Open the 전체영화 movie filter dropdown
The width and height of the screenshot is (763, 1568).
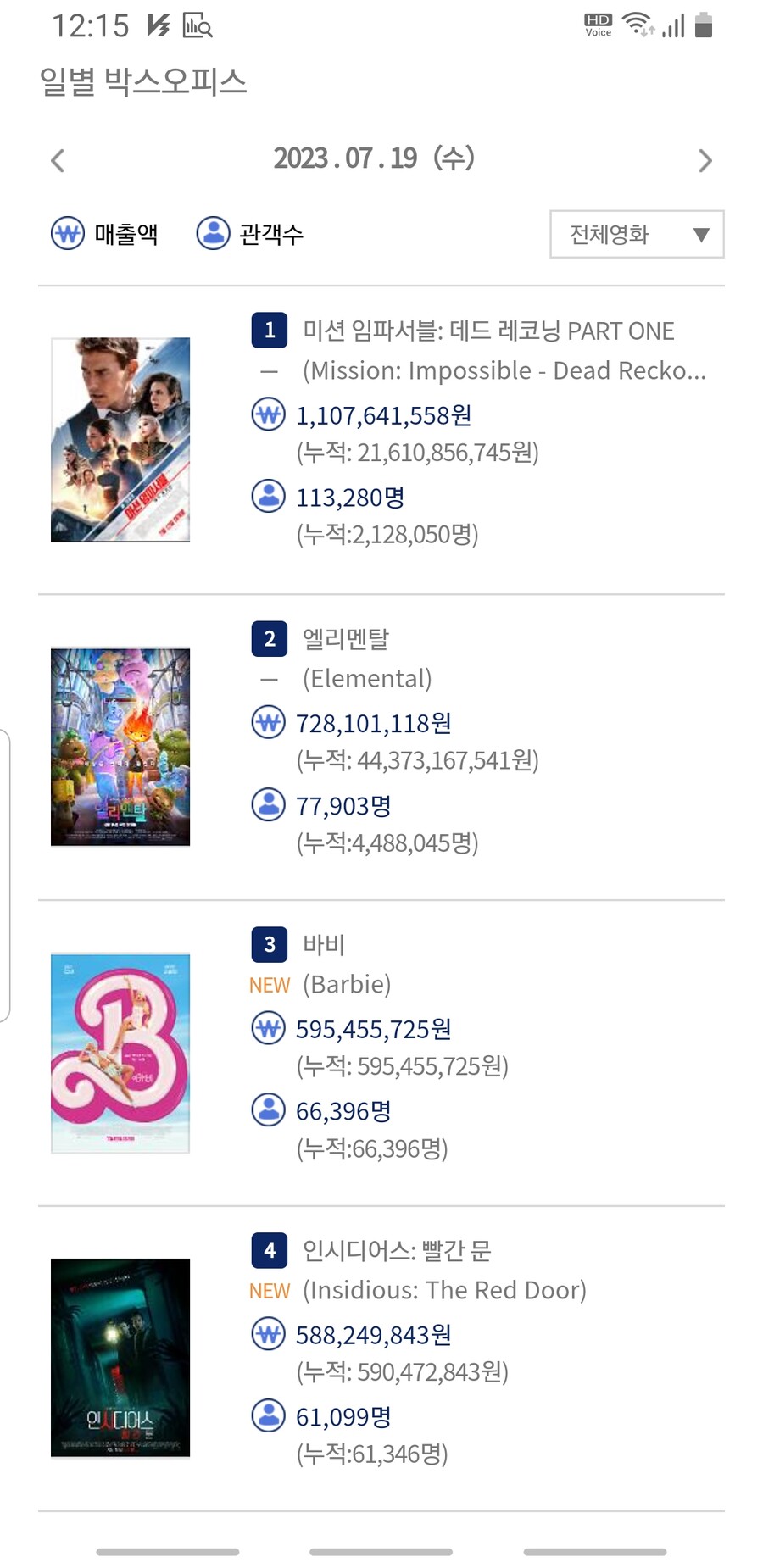point(635,235)
